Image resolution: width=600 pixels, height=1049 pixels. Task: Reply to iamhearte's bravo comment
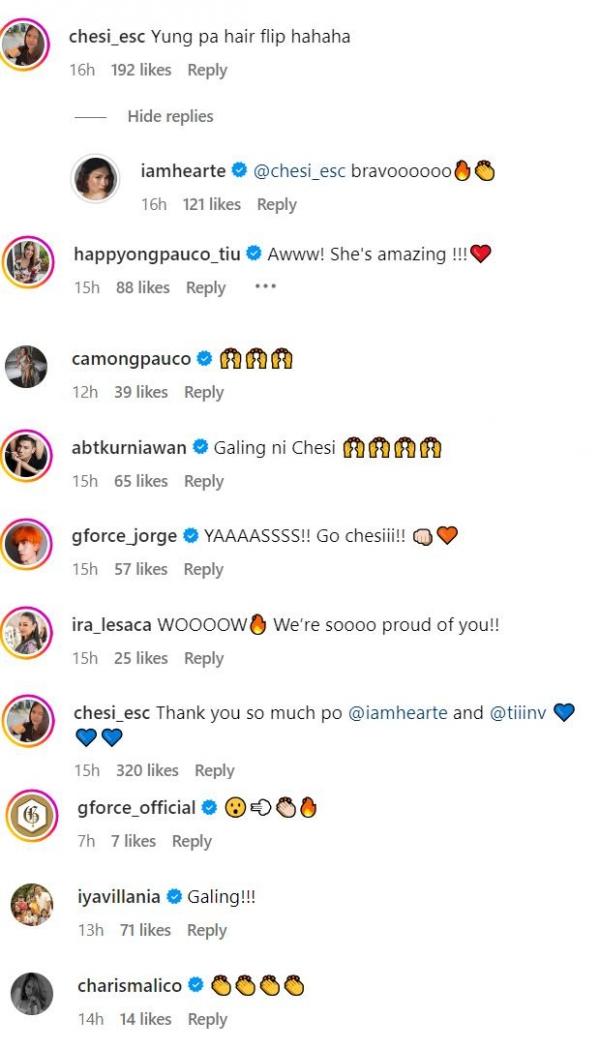[x=276, y=204]
